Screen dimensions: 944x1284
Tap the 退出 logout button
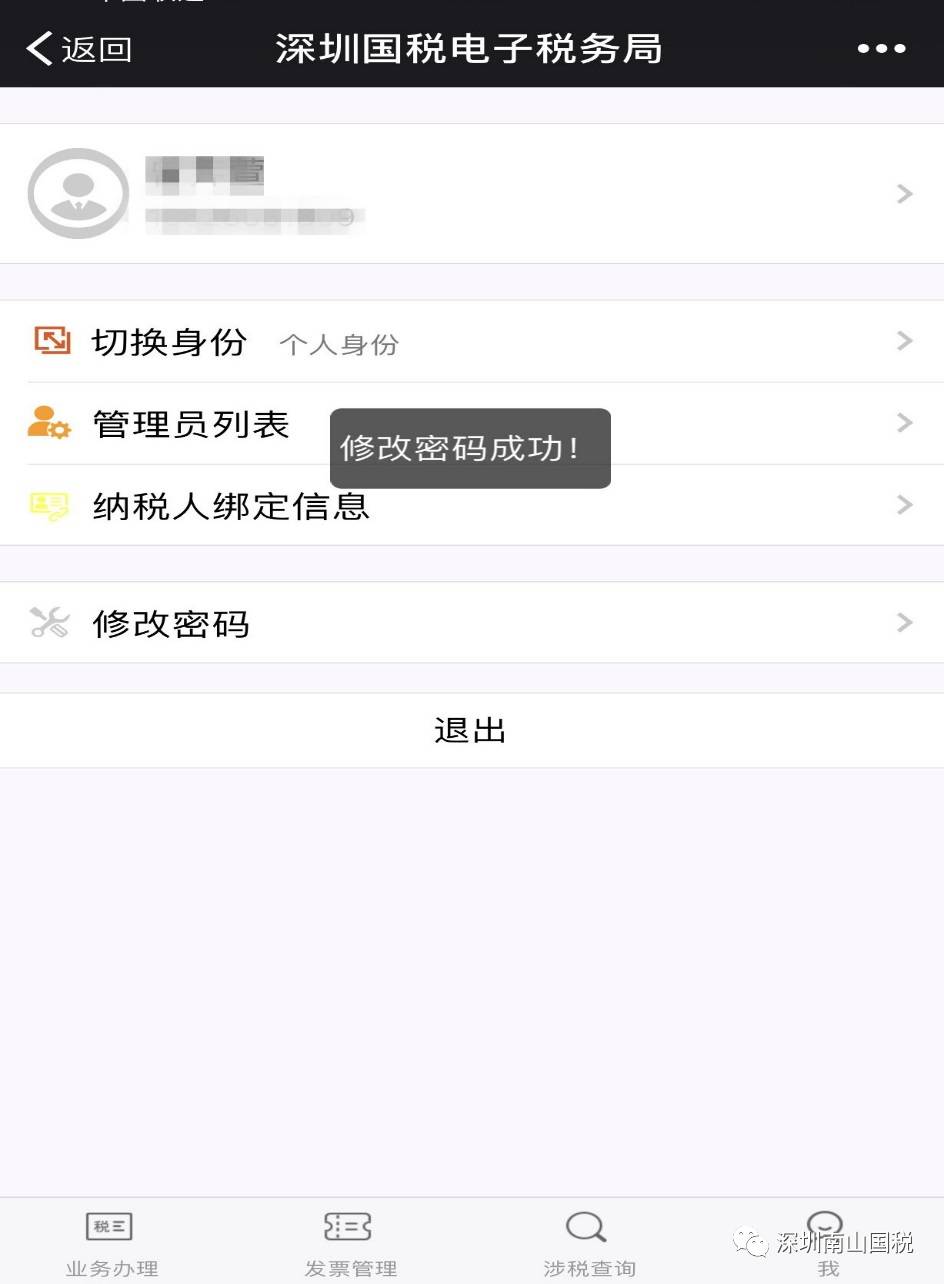click(x=470, y=731)
